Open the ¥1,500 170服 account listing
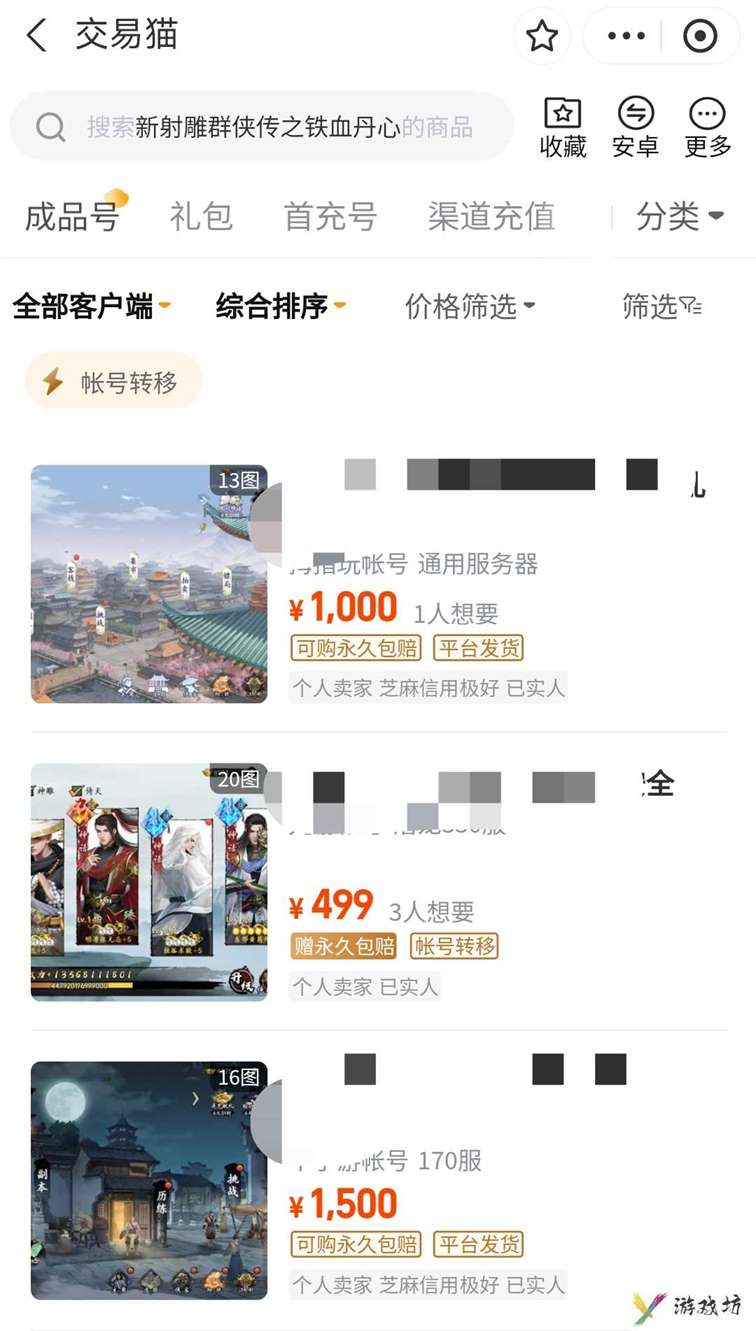 pyautogui.click(x=378, y=1181)
